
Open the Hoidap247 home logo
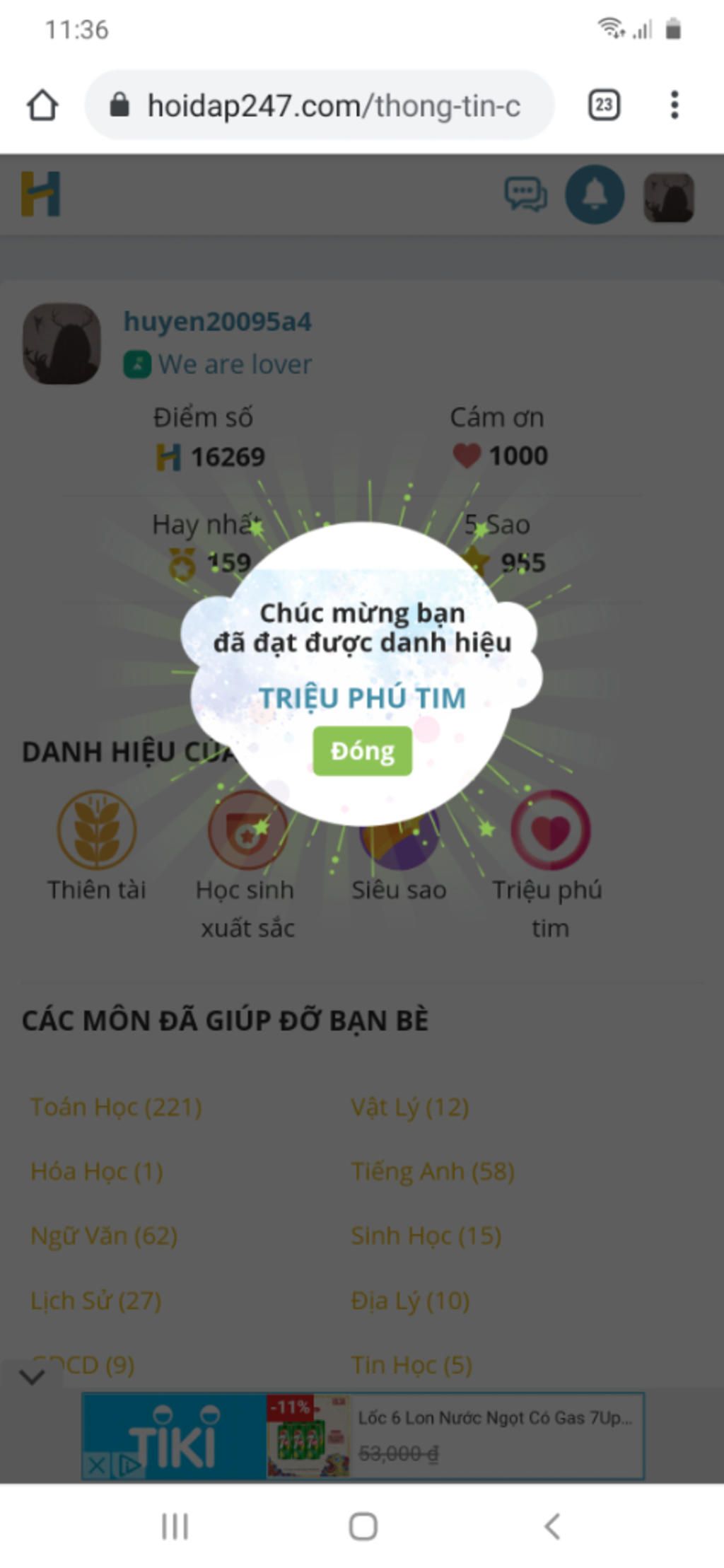tap(41, 194)
